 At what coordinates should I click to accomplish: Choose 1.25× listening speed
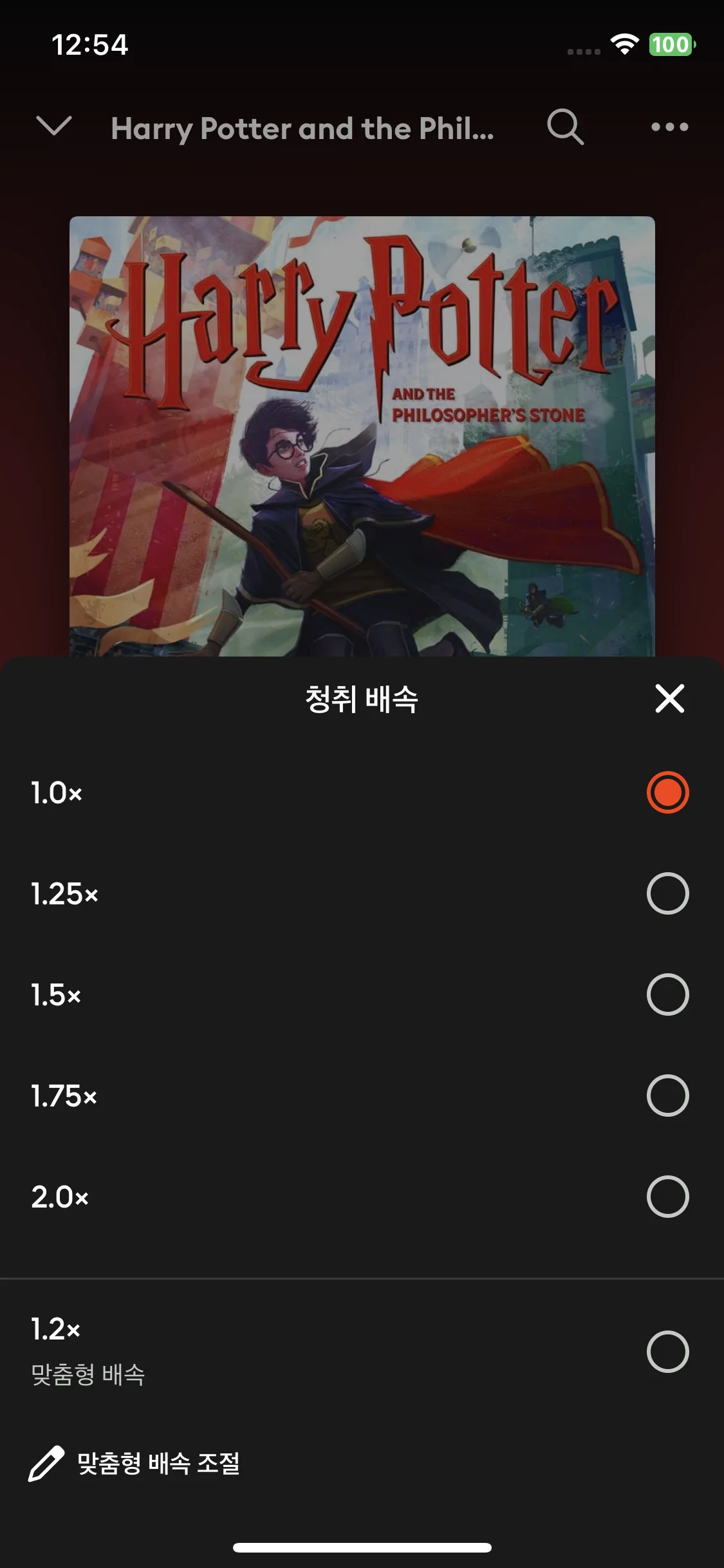(667, 893)
